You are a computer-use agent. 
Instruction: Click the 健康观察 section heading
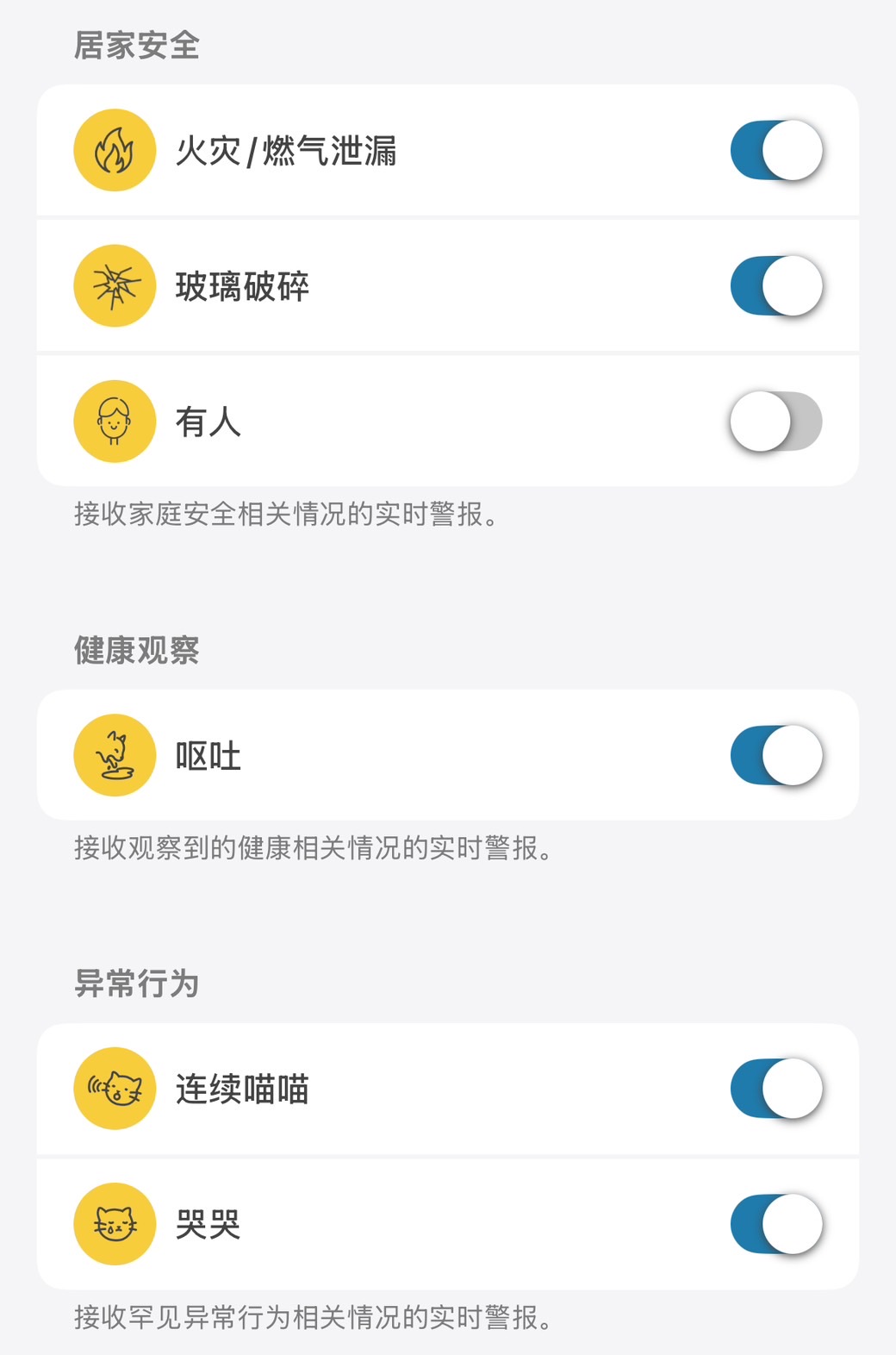pos(134,652)
